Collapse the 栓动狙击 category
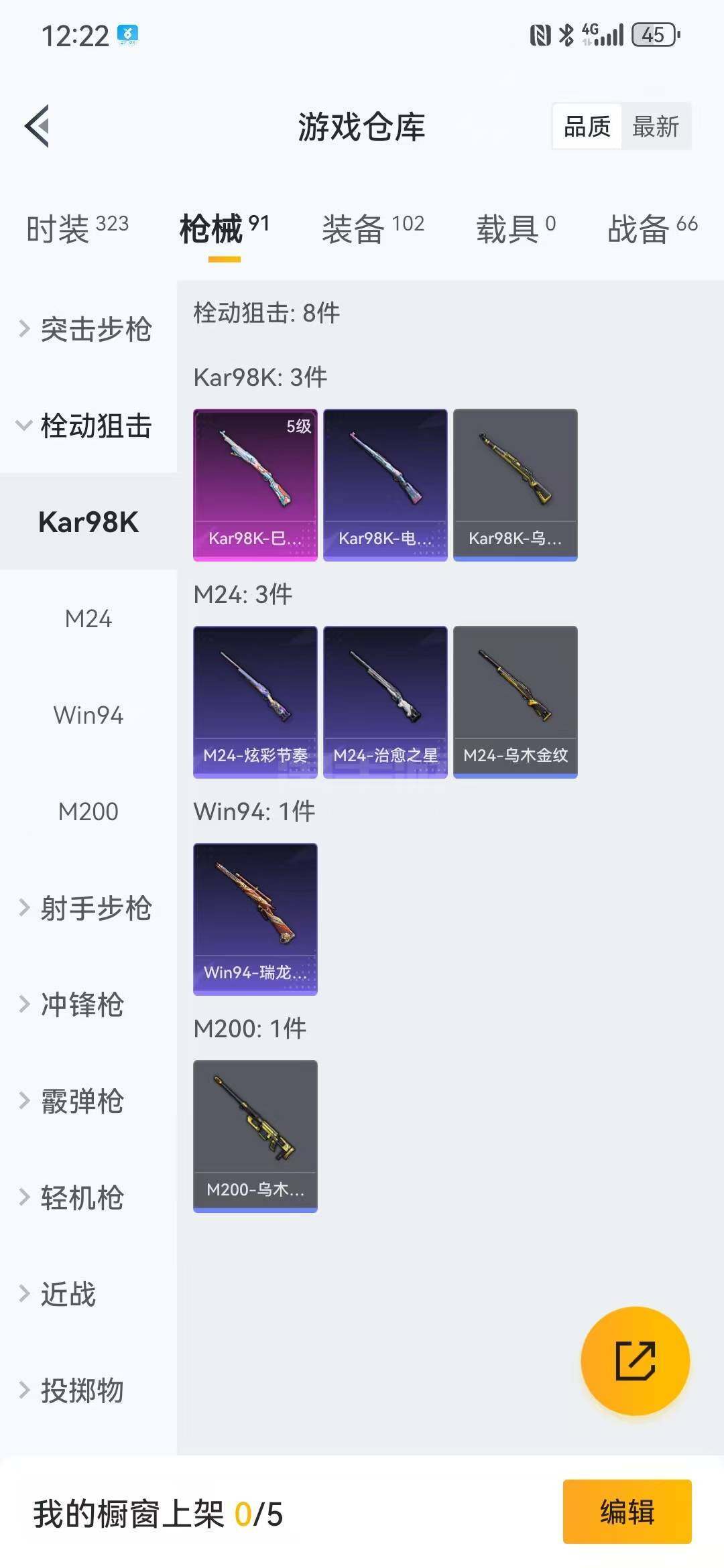This screenshot has width=724, height=1568. click(87, 426)
